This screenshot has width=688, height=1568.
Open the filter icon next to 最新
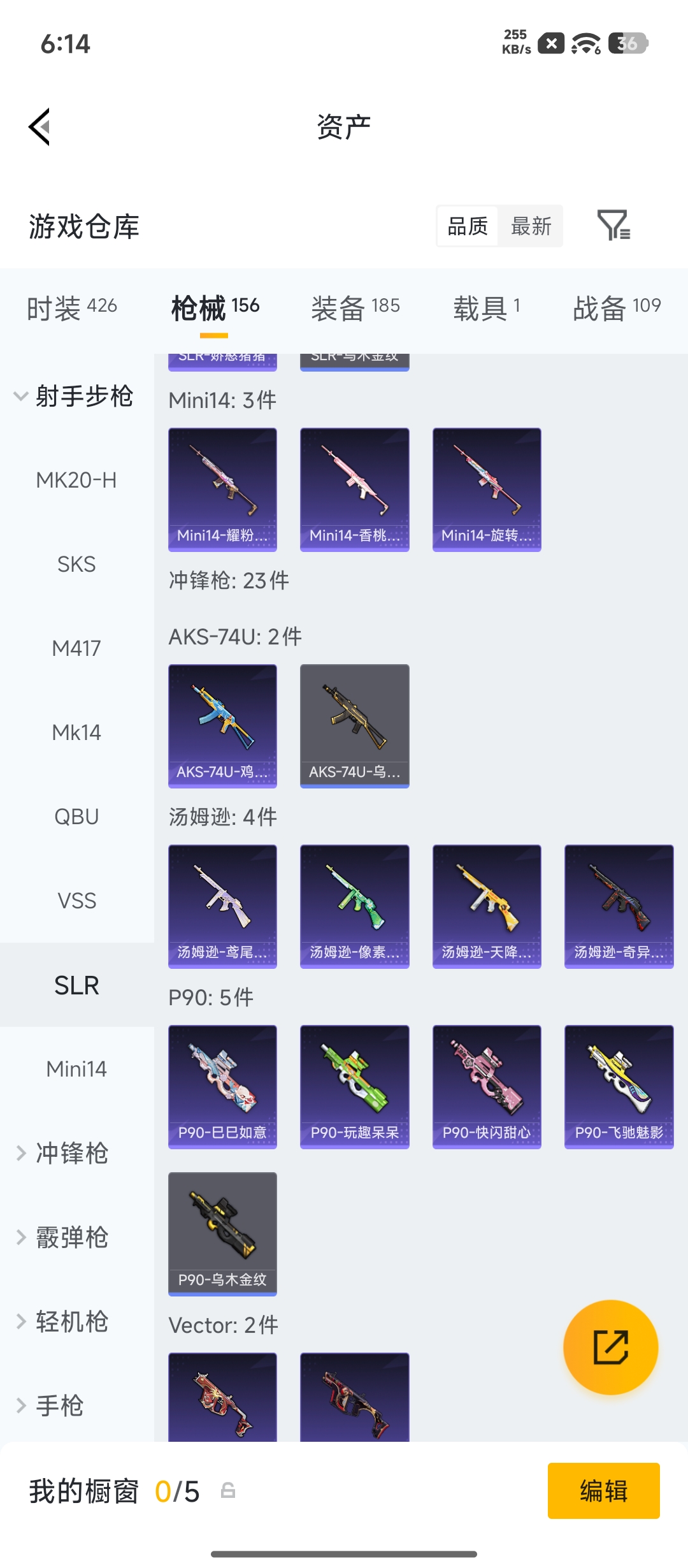(613, 226)
